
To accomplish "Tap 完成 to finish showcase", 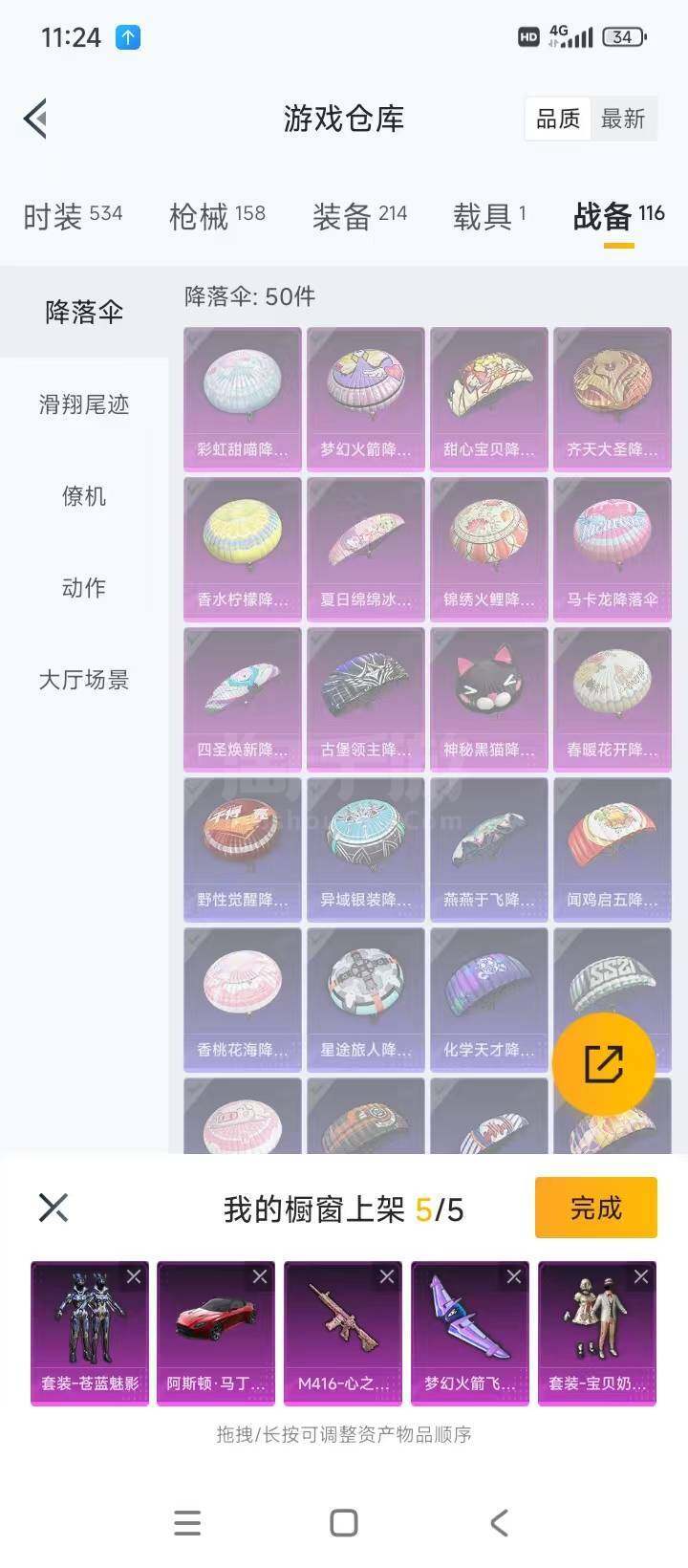I will click(x=596, y=1209).
